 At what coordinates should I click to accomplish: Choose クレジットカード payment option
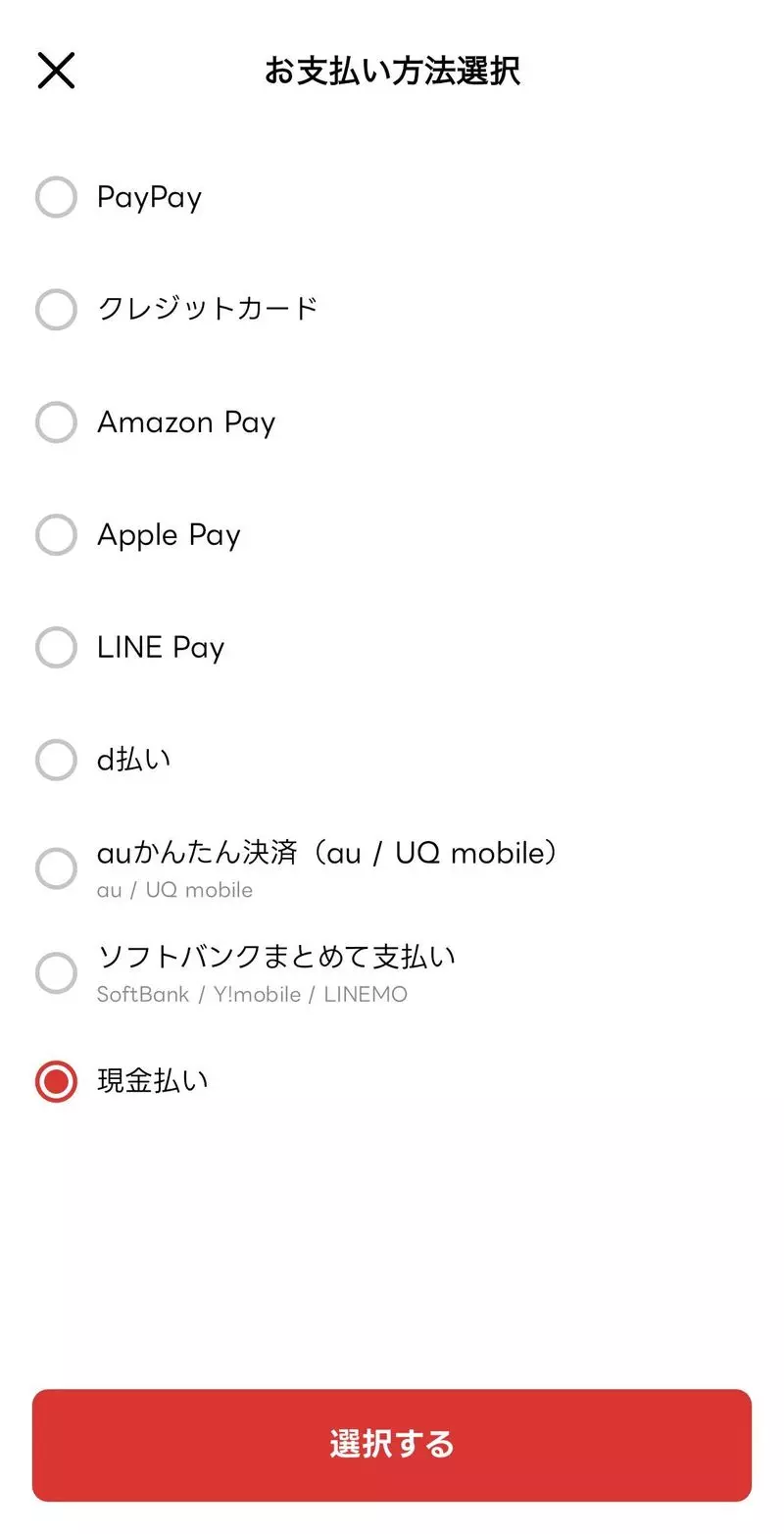pos(56,310)
